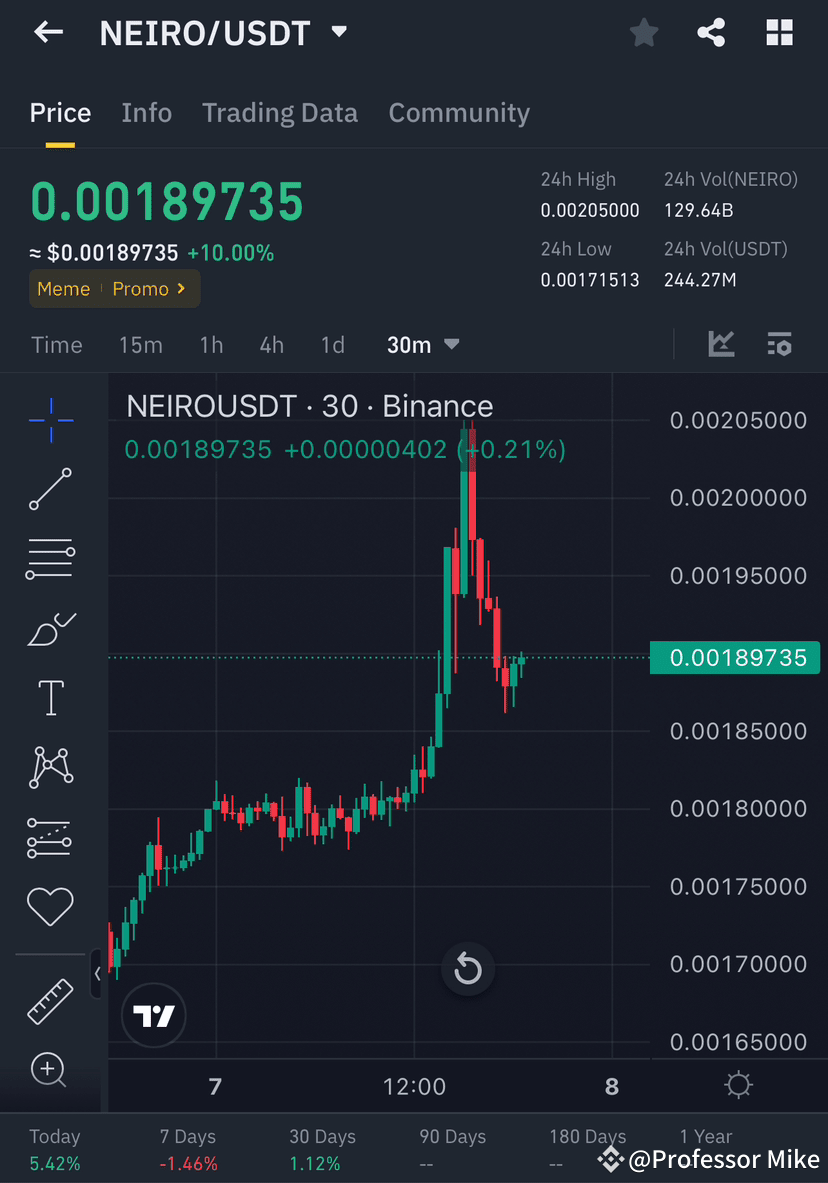Select the XABCD pattern tool
The width and height of the screenshot is (828, 1183).
pos(50,766)
